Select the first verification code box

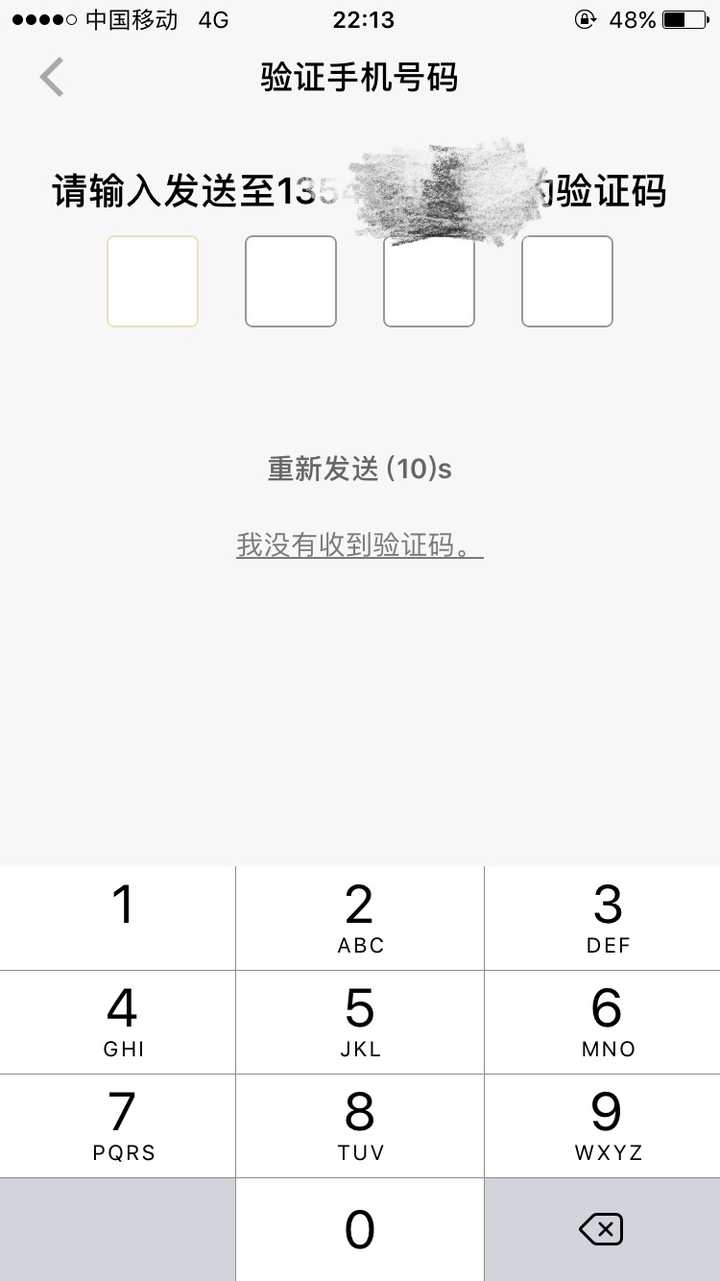click(152, 281)
